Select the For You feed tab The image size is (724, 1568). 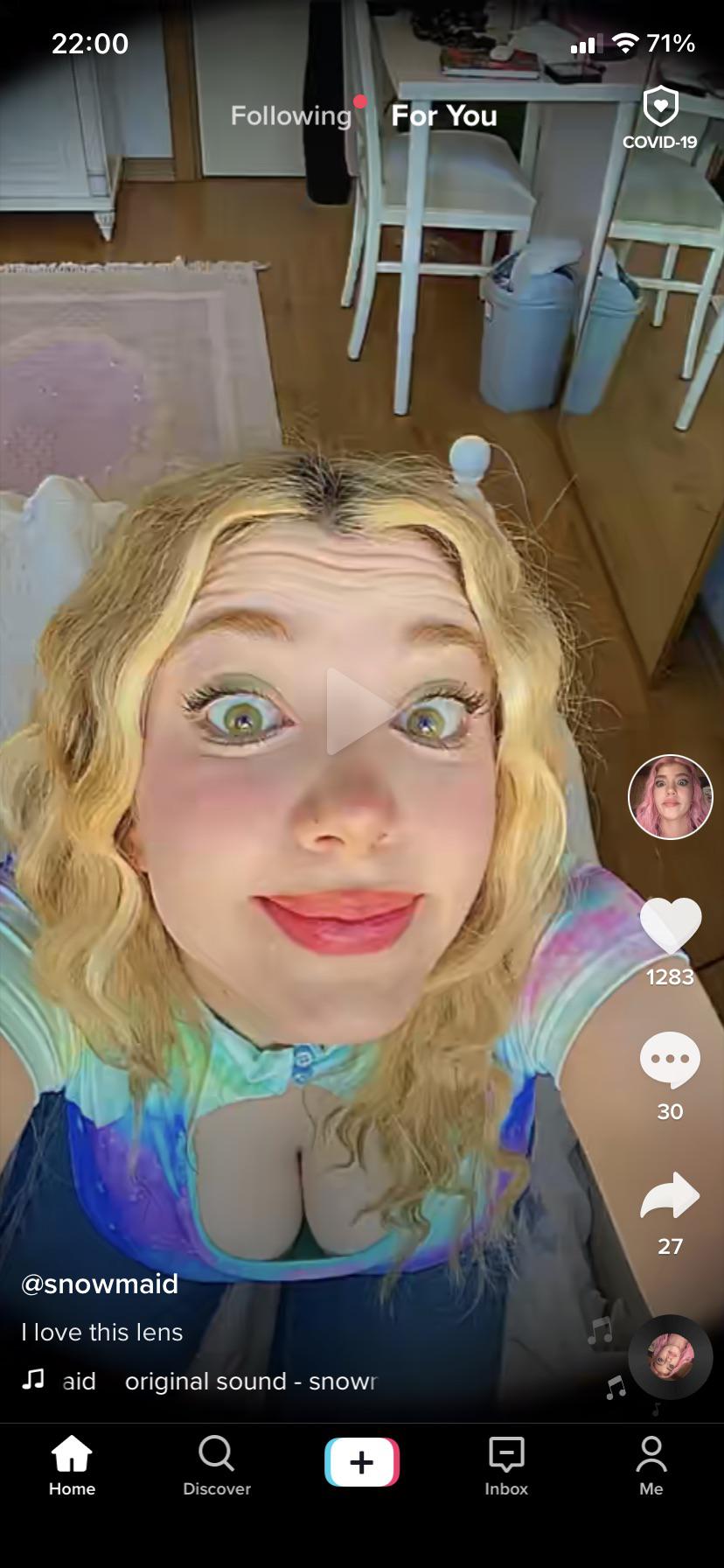point(444,115)
